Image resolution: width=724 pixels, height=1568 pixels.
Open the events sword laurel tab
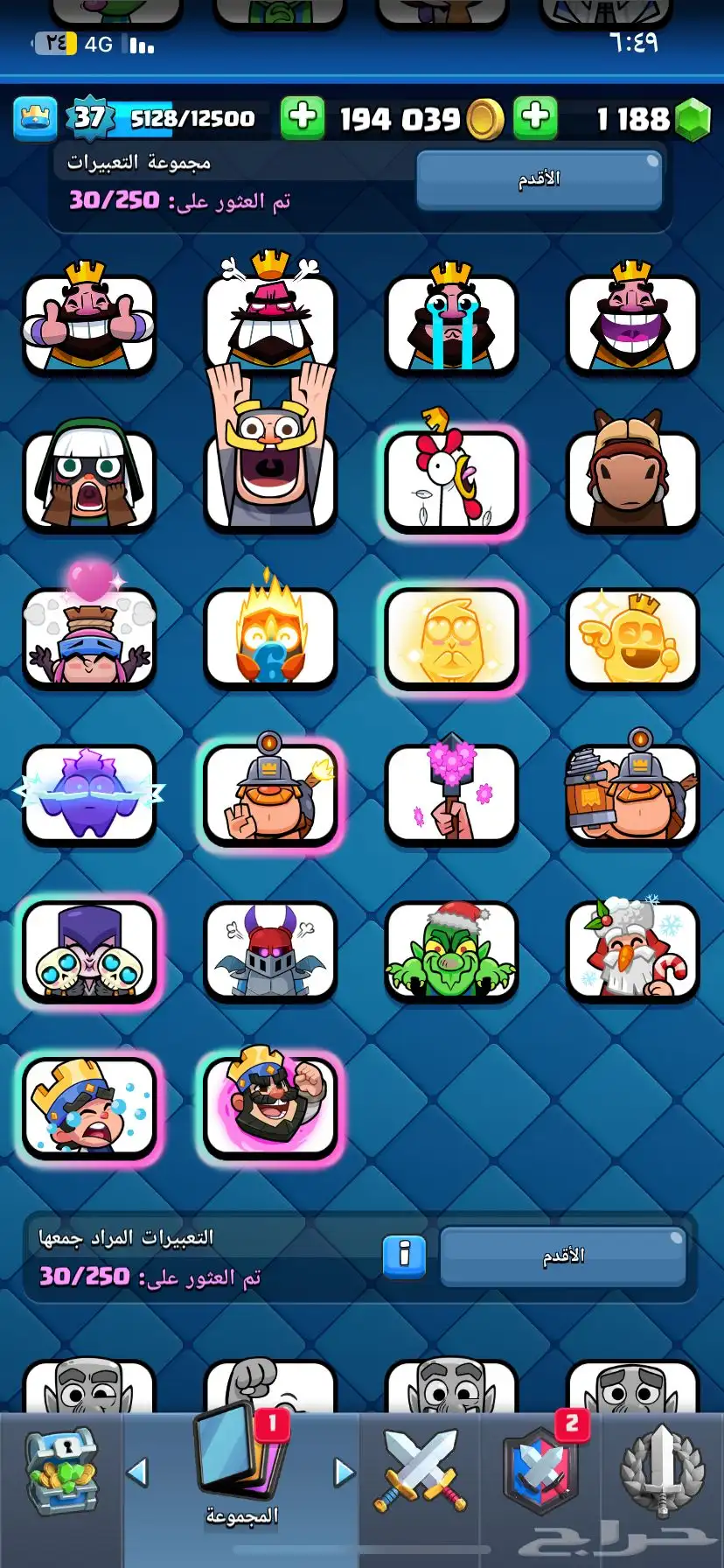point(662,1472)
